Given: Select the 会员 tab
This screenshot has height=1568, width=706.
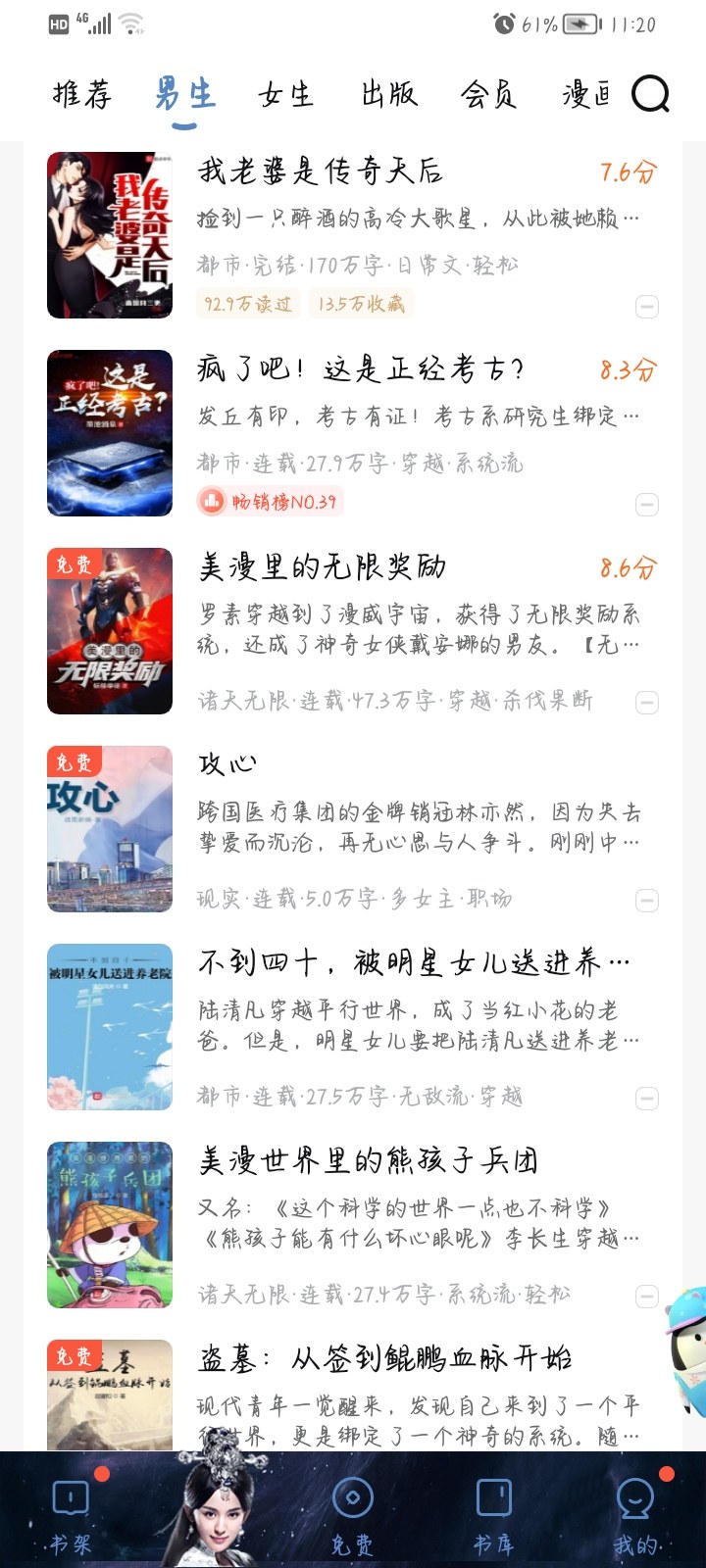Looking at the screenshot, I should click(488, 95).
